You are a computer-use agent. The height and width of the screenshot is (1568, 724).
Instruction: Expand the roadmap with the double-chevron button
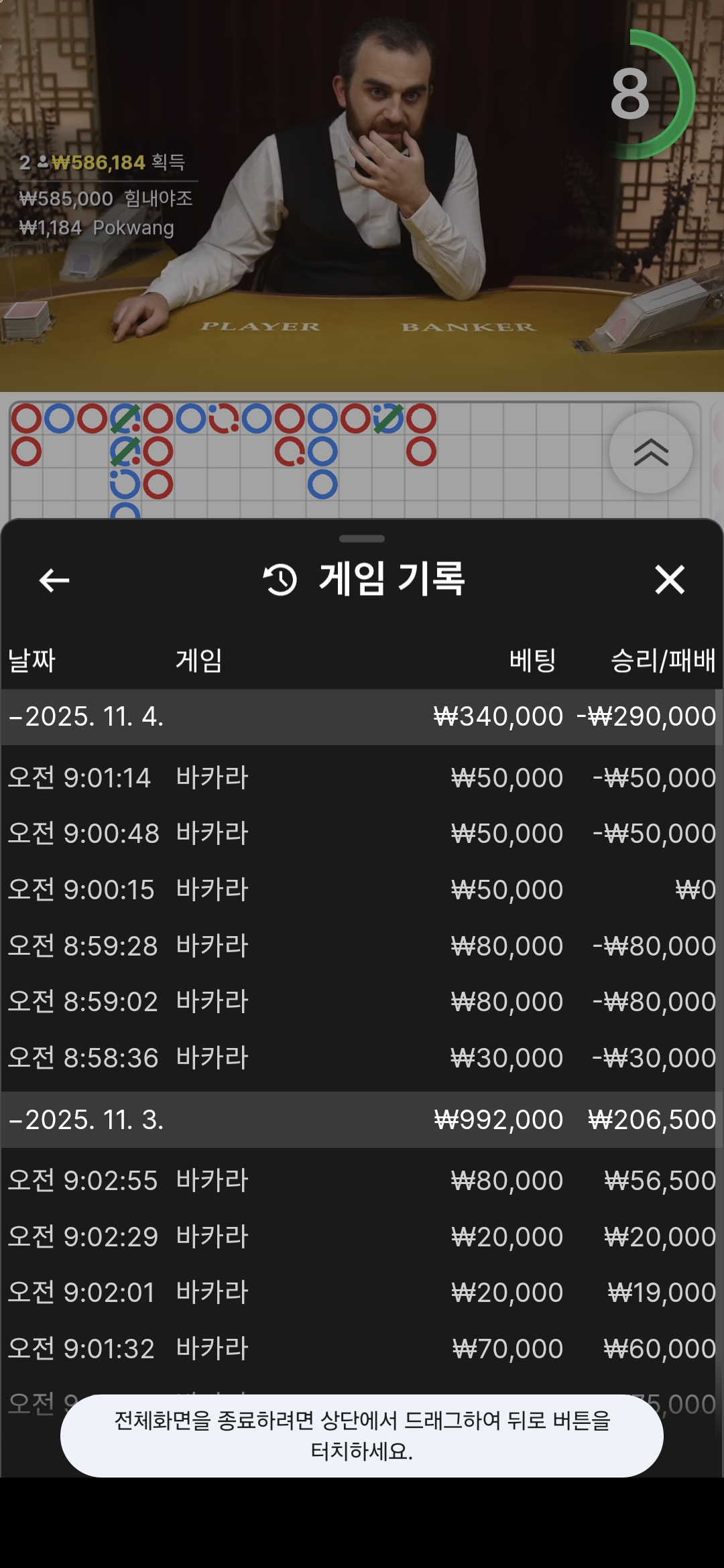coord(650,453)
